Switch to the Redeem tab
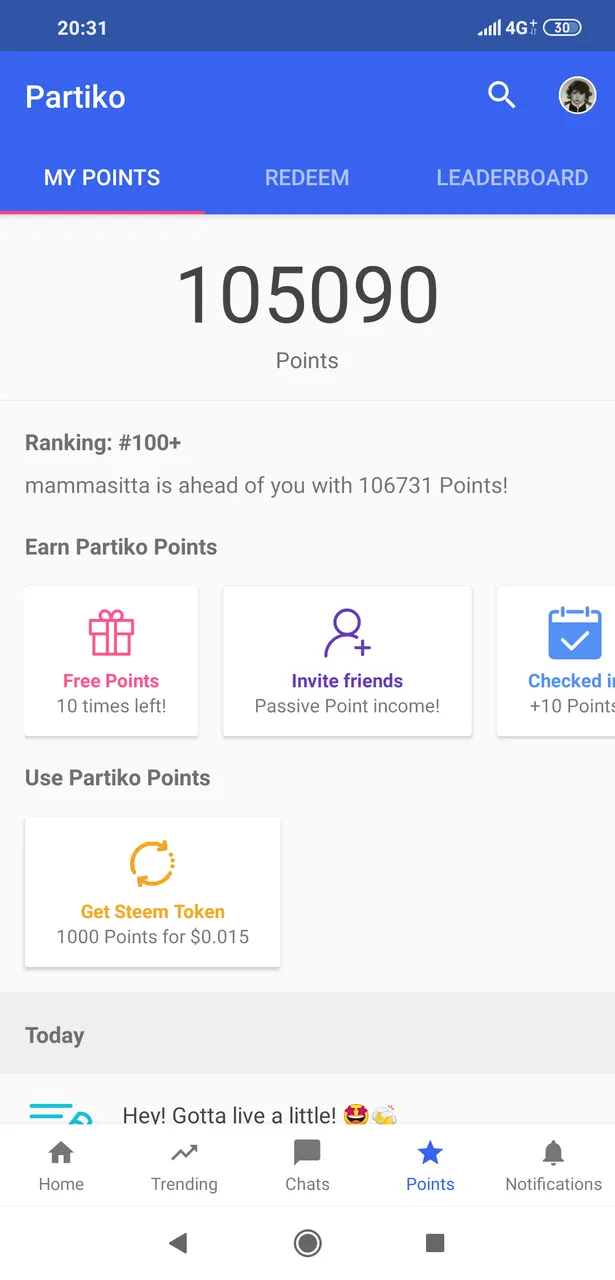This screenshot has width=615, height=1280. pyautogui.click(x=307, y=178)
